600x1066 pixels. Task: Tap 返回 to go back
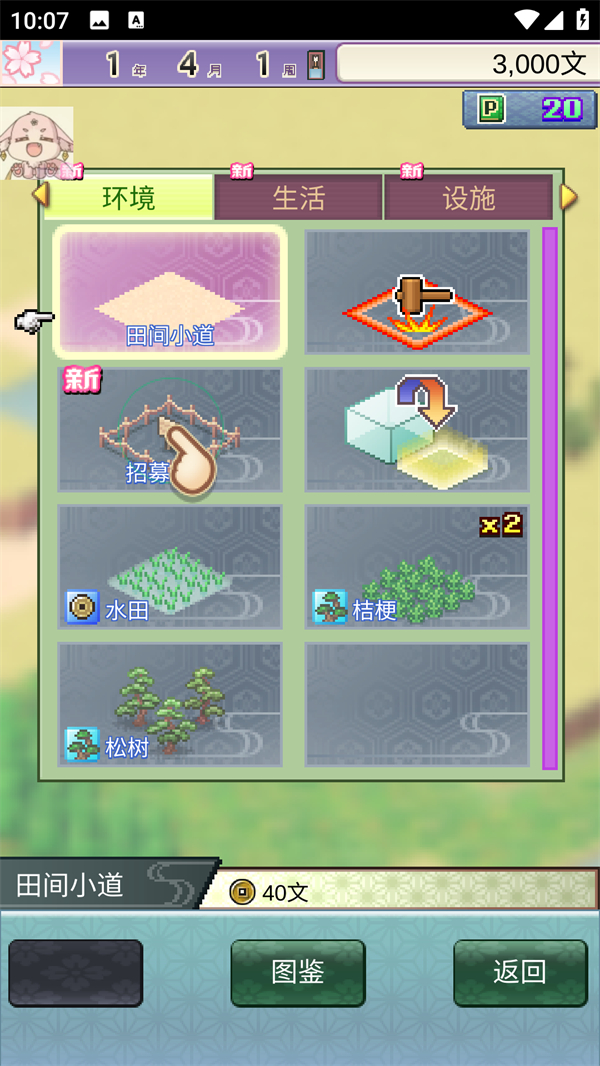520,972
